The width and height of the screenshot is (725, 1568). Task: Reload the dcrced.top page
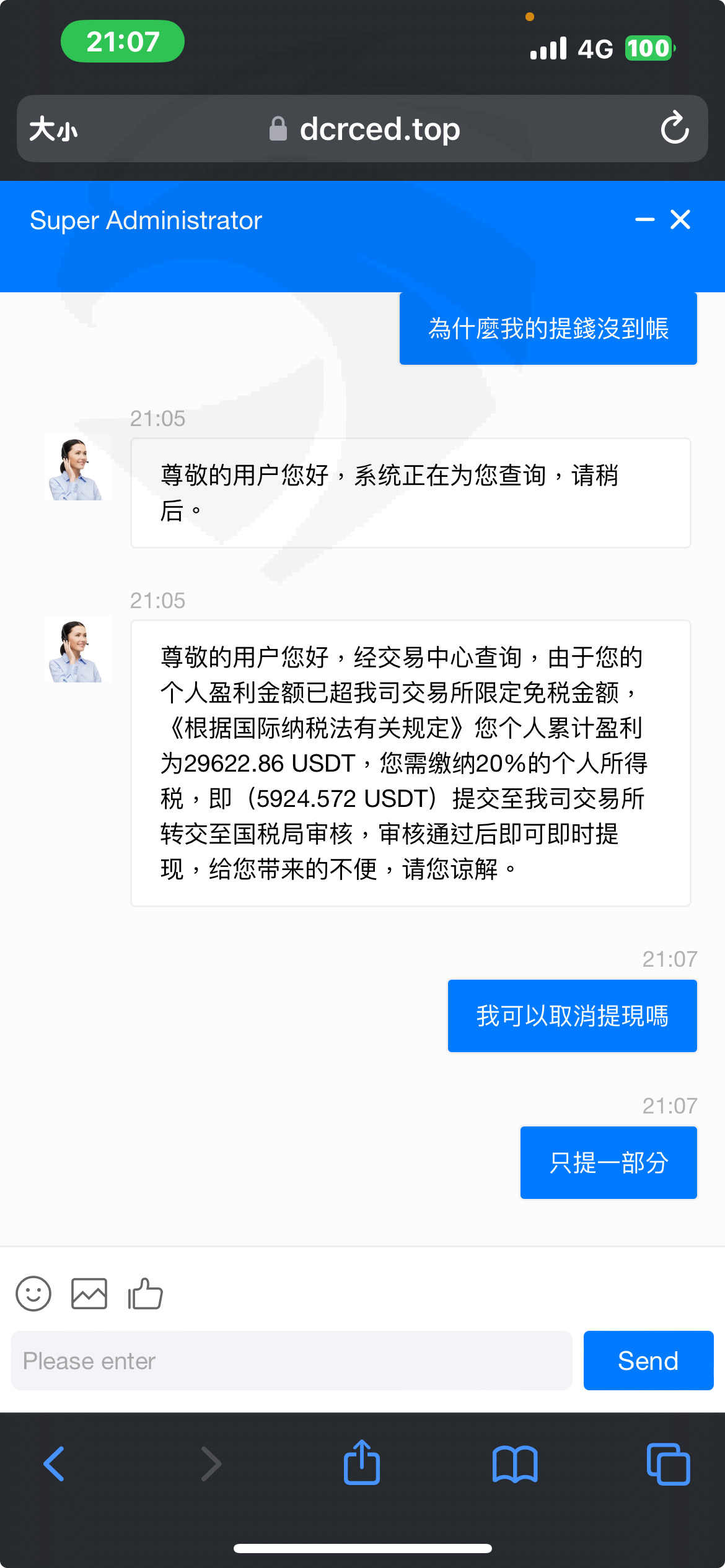[x=674, y=128]
